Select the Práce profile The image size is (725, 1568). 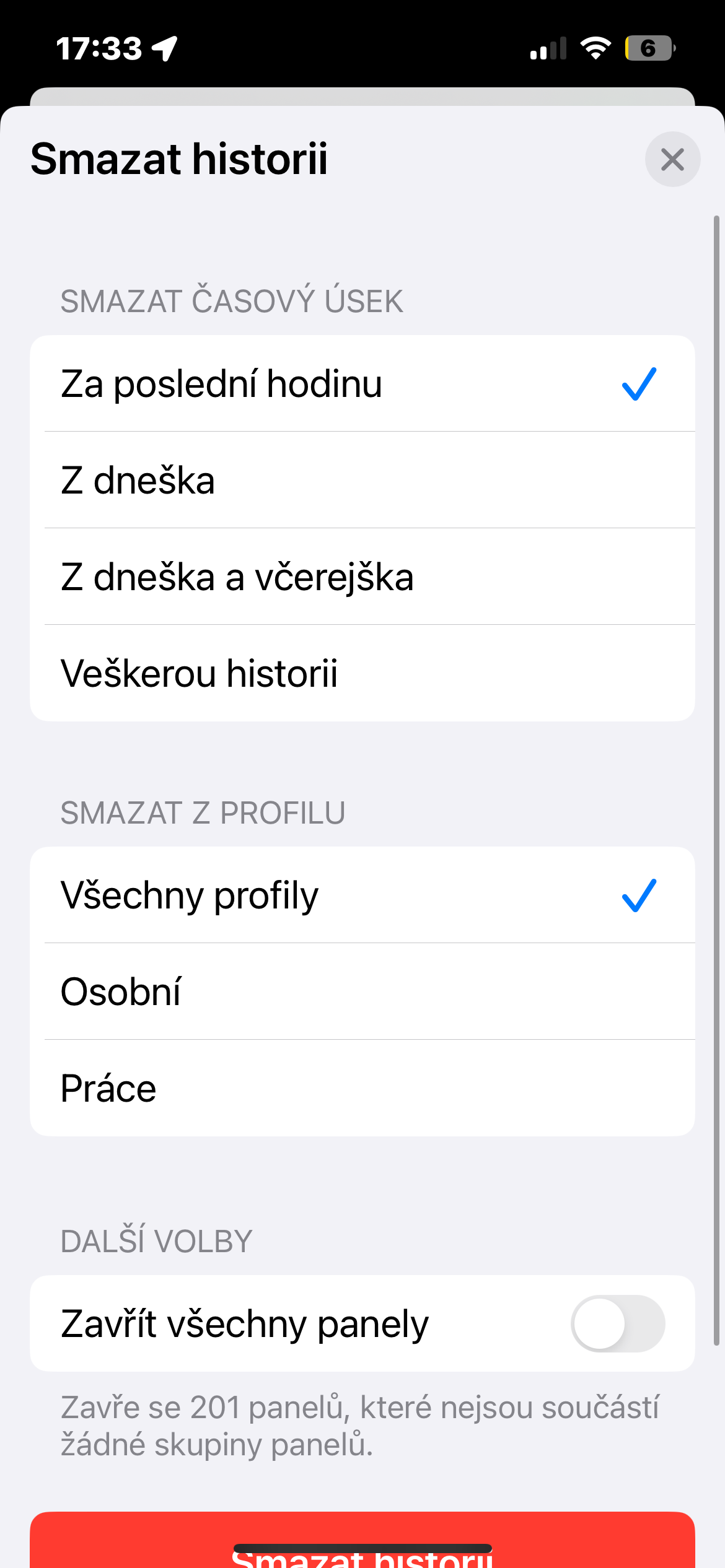point(362,1089)
